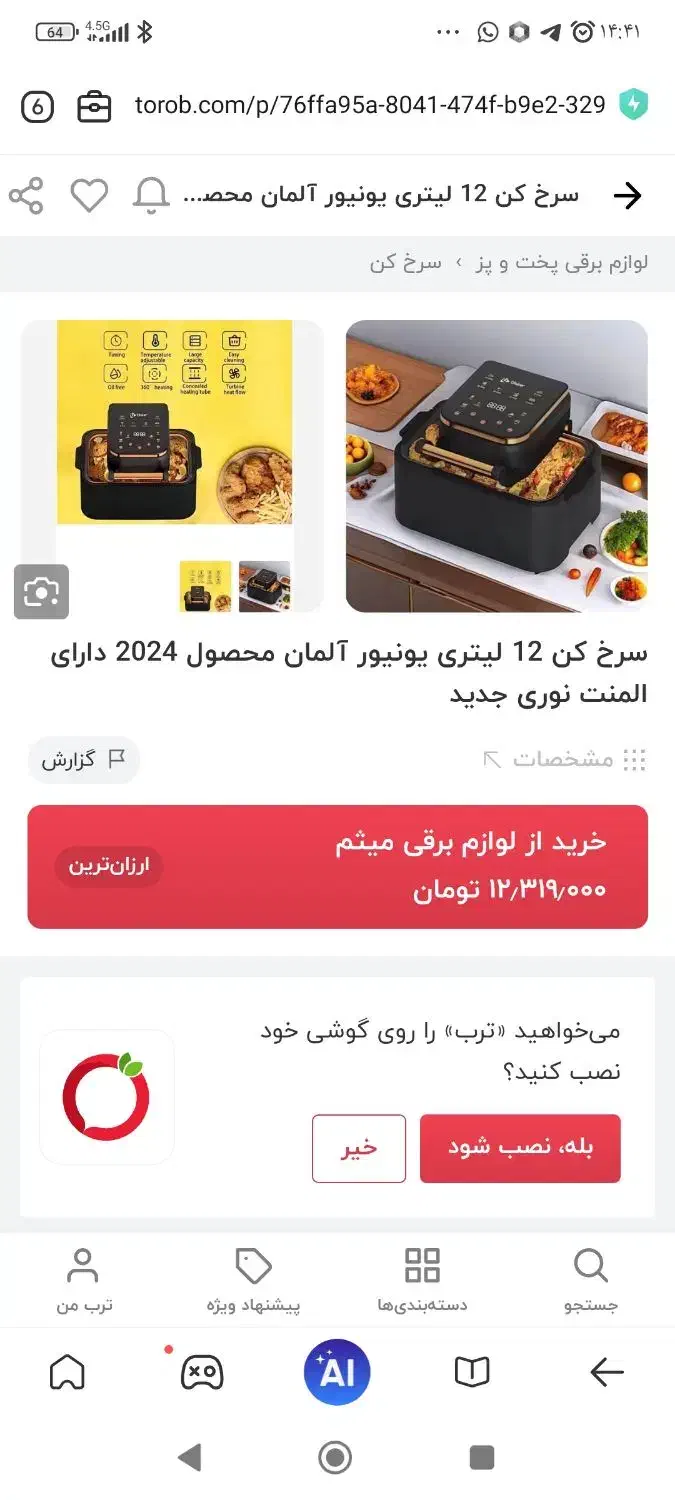Go to the پیشنهاد ویژه tab
Image resolution: width=675 pixels, height=1500 pixels.
[x=253, y=1280]
